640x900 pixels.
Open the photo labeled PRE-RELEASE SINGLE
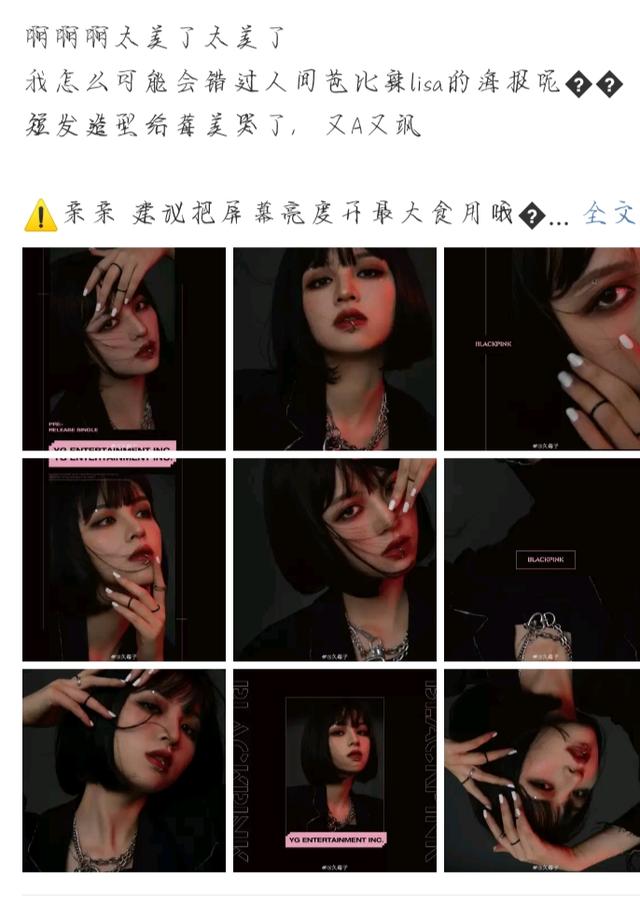tap(124, 348)
